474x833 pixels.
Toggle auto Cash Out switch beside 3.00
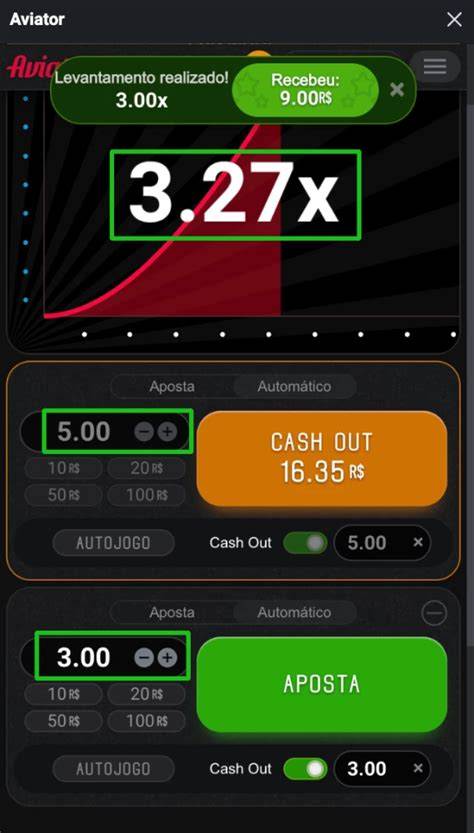pos(305,769)
